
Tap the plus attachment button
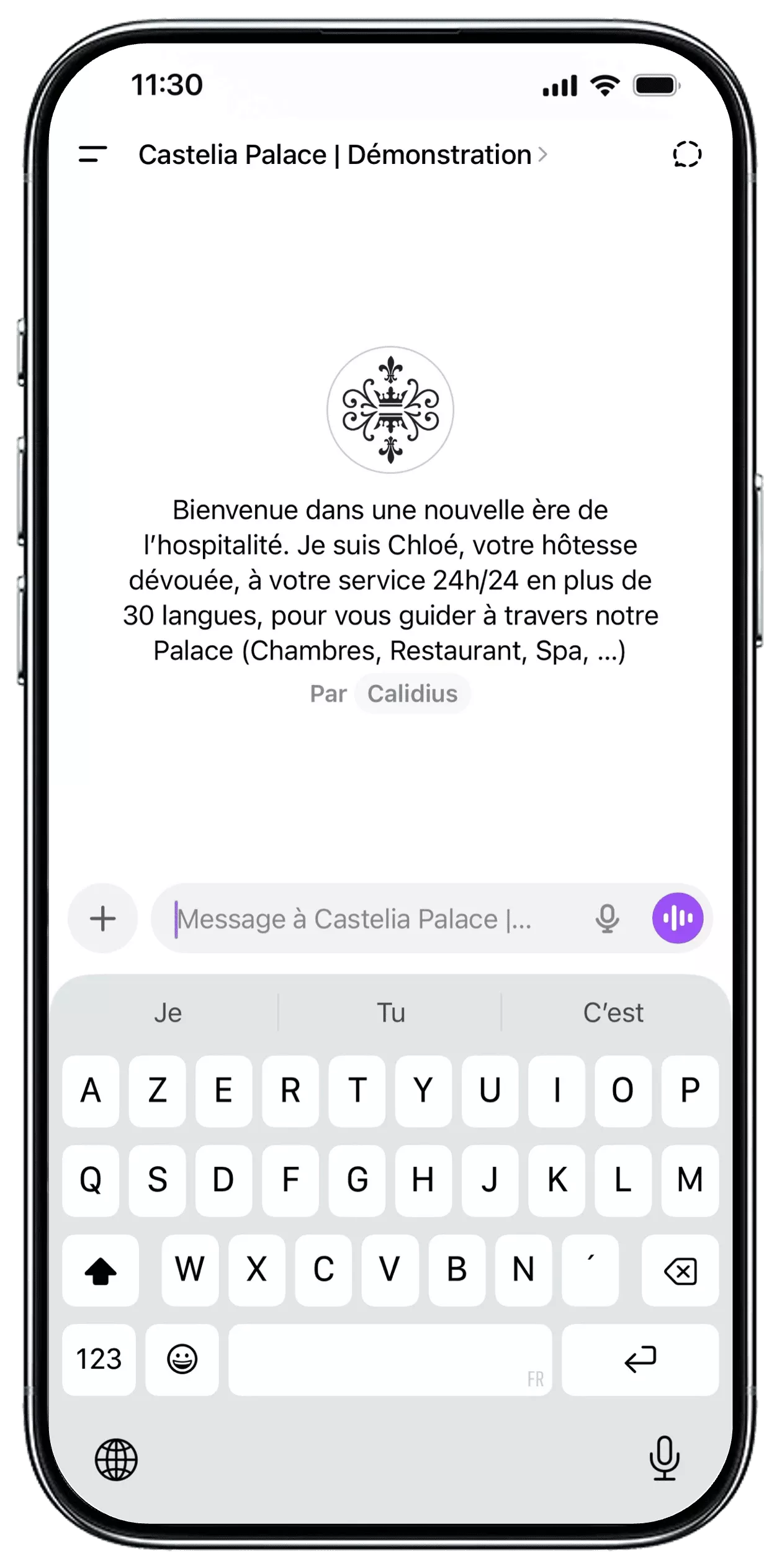(x=103, y=918)
